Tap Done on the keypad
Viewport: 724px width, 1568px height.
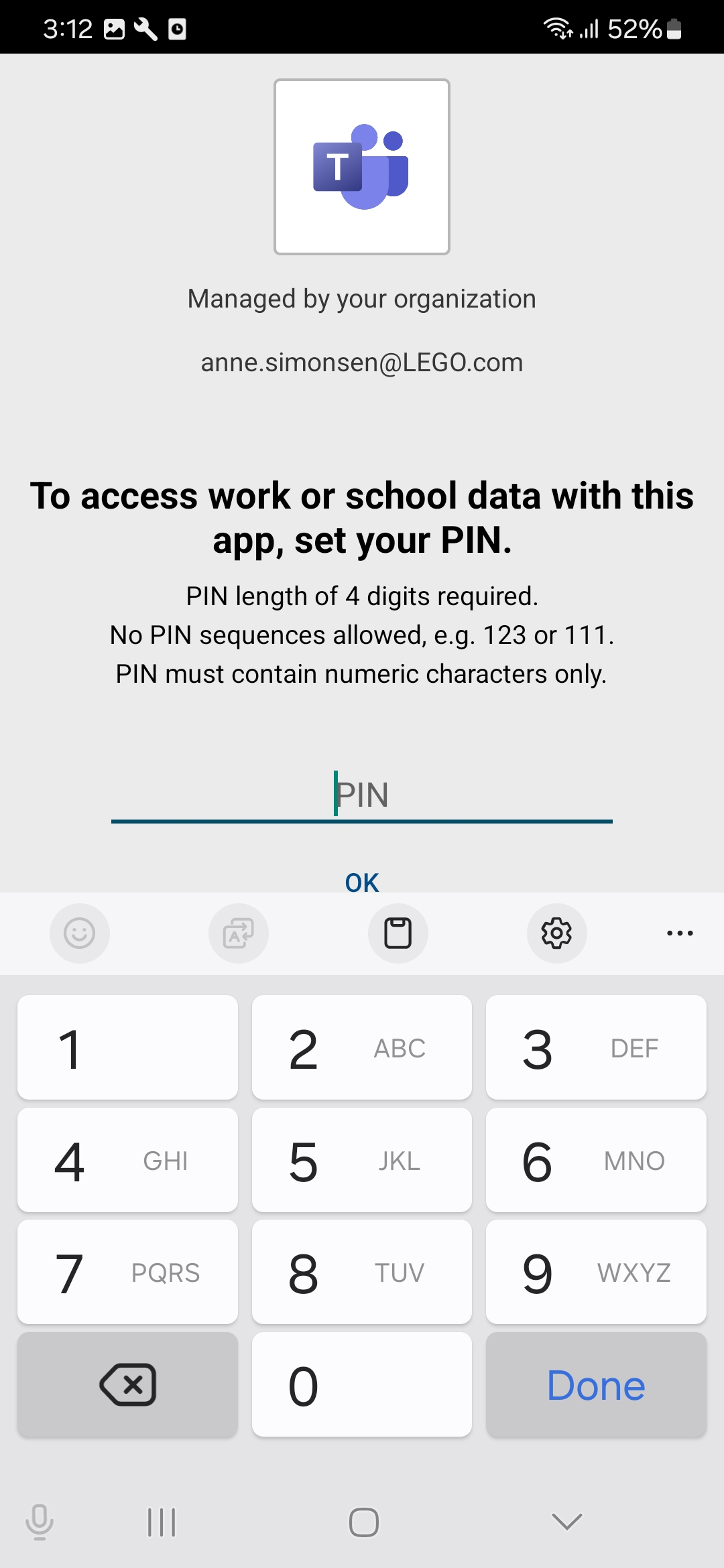pyautogui.click(x=596, y=1384)
